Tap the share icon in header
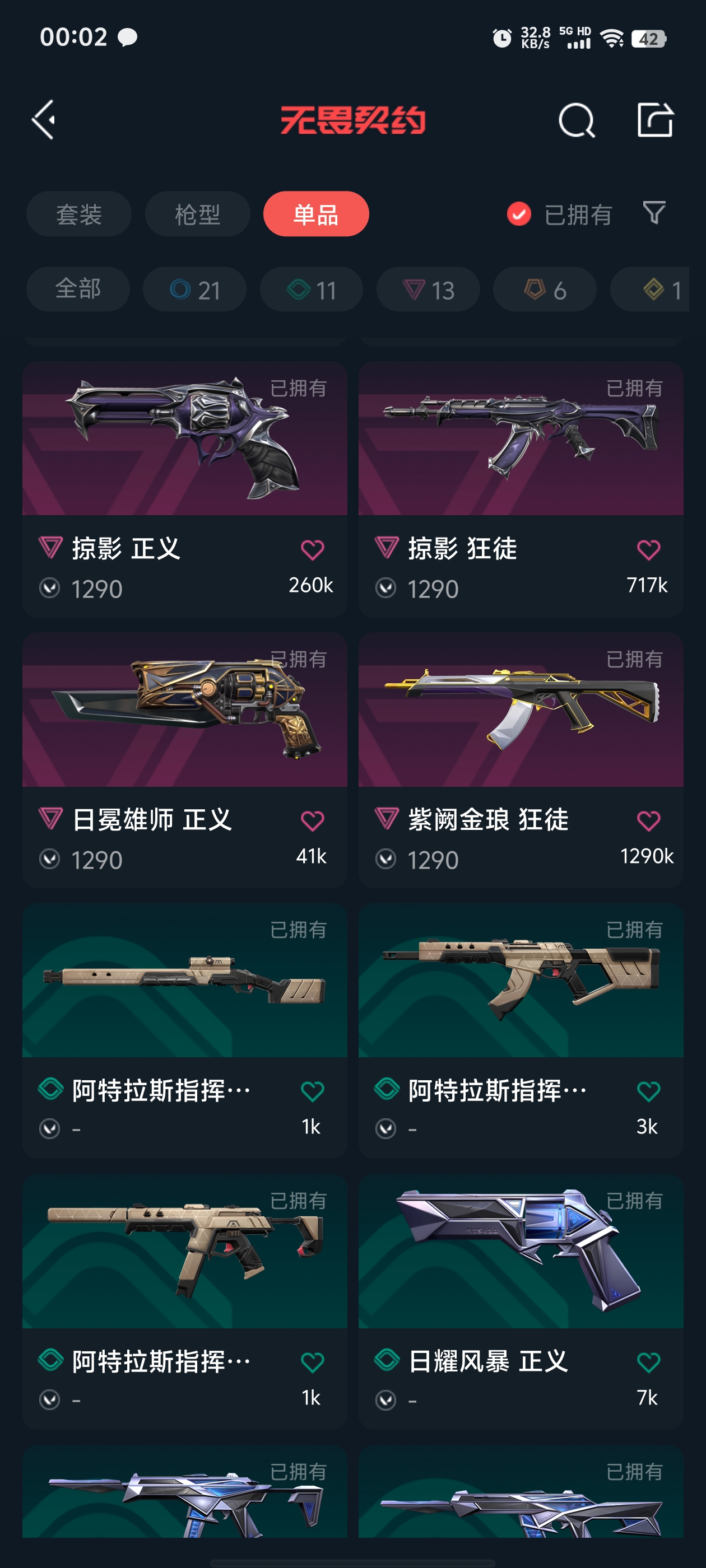 pyautogui.click(x=655, y=120)
